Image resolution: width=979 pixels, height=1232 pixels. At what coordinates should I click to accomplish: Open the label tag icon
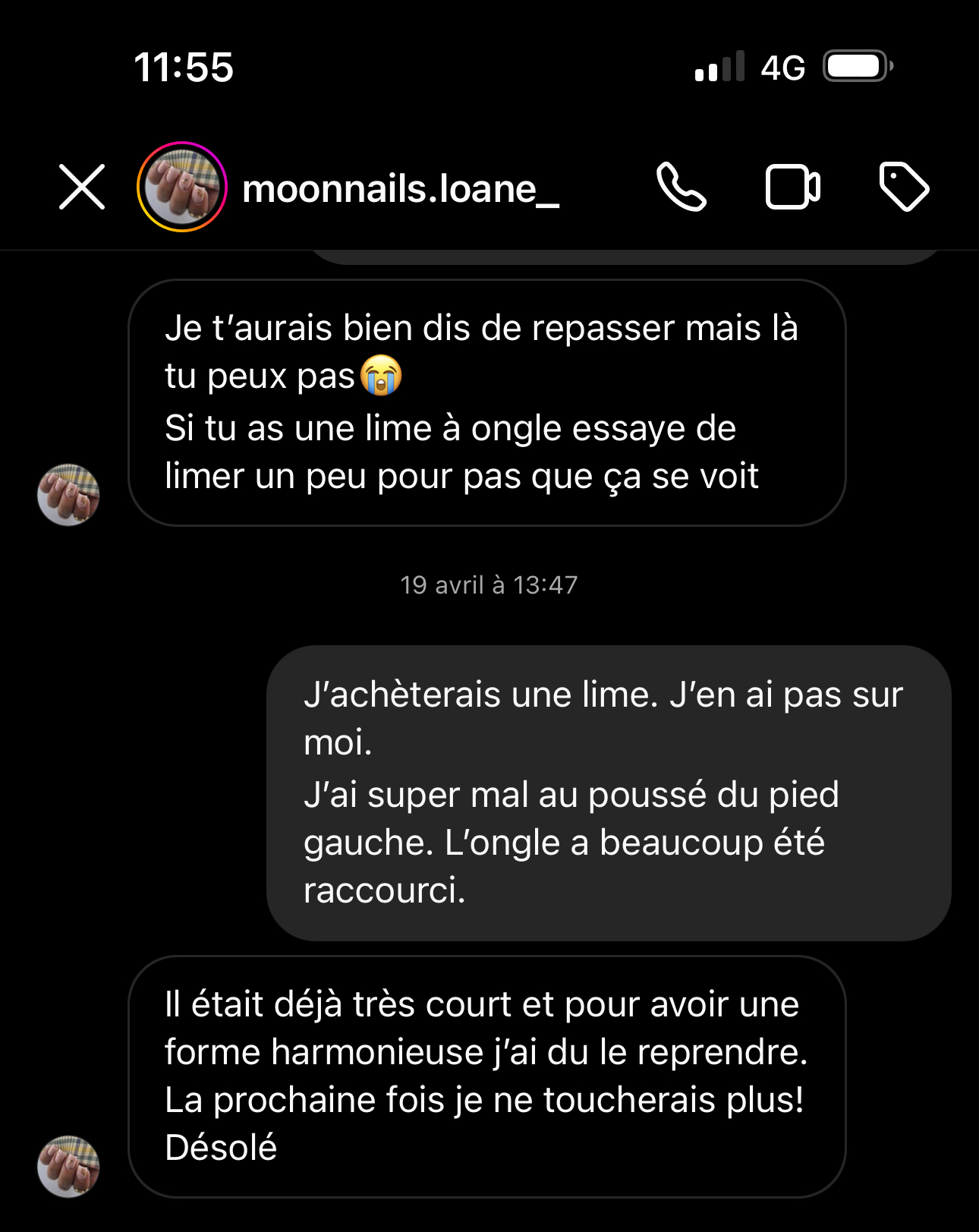click(x=903, y=187)
